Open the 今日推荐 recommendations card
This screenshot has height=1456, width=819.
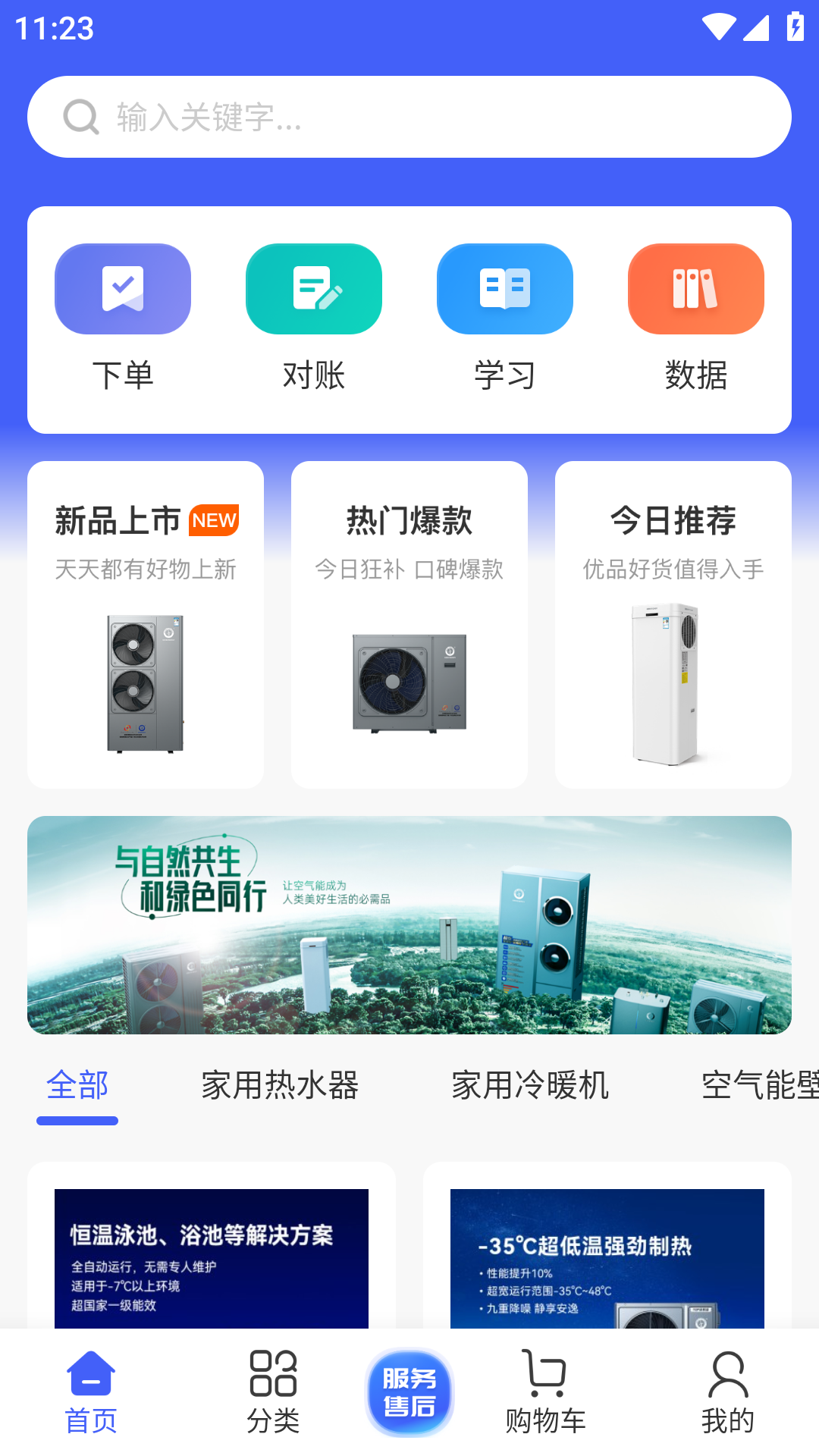tap(673, 623)
